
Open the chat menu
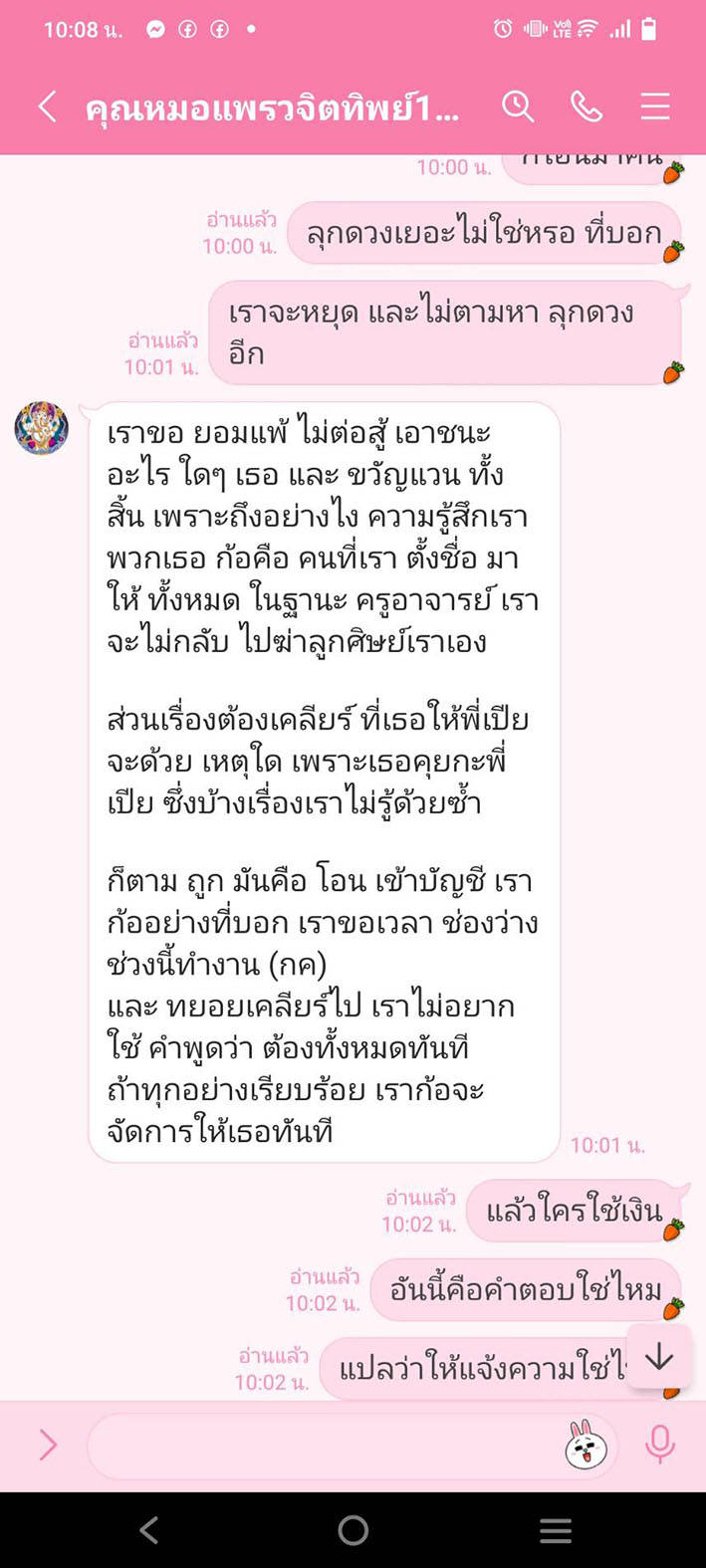[x=654, y=107]
